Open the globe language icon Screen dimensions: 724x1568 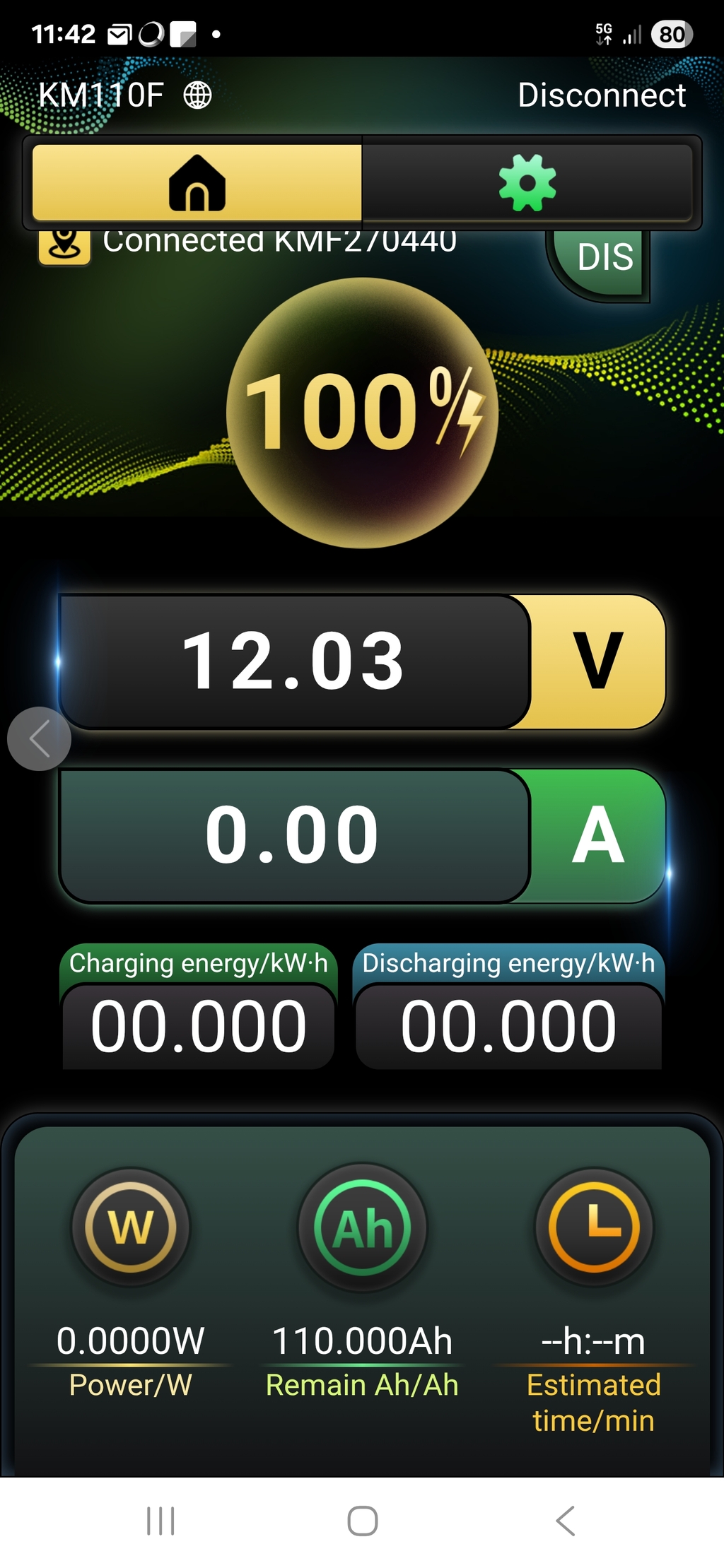[x=197, y=95]
